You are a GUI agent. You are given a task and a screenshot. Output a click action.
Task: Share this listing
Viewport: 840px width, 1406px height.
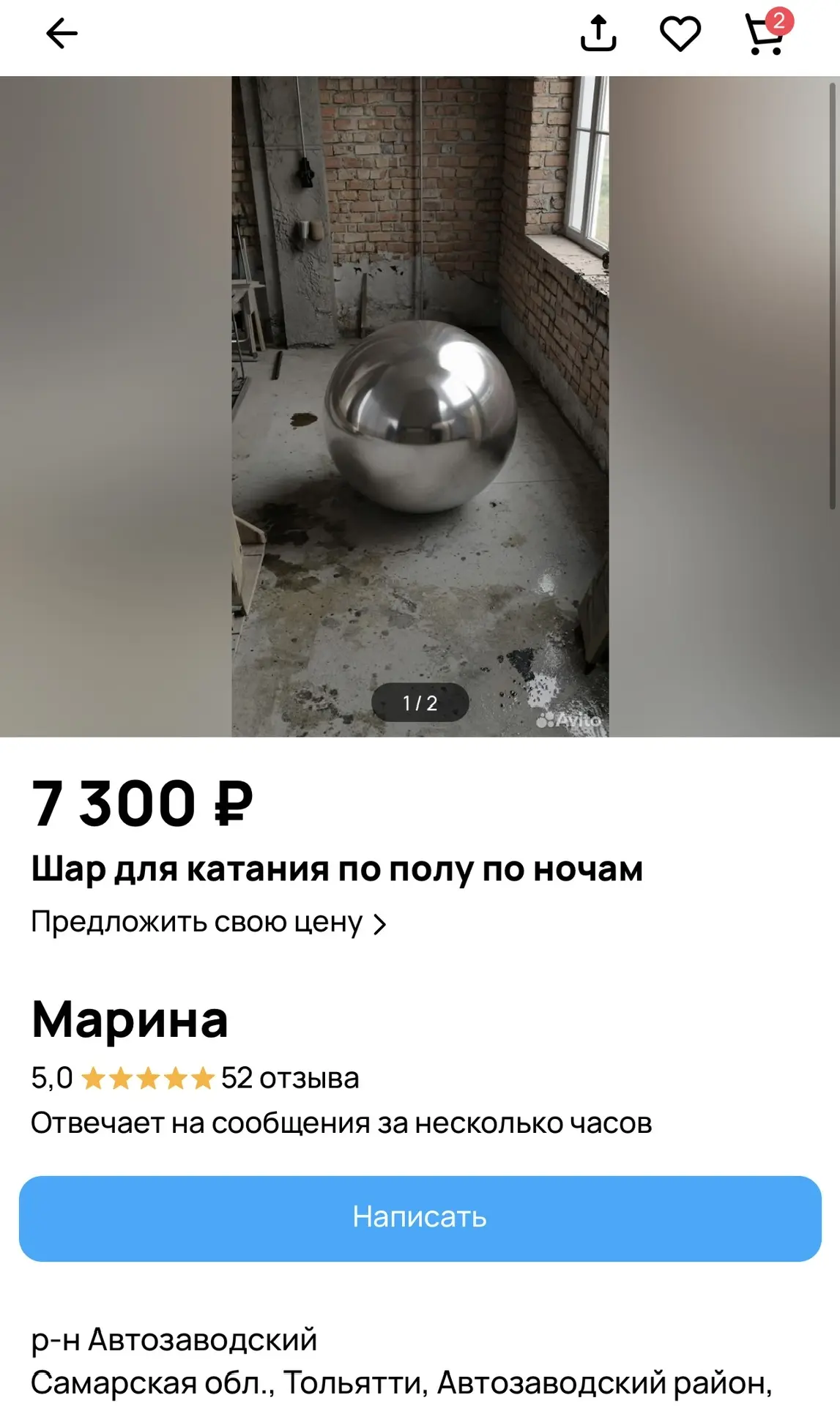click(598, 34)
